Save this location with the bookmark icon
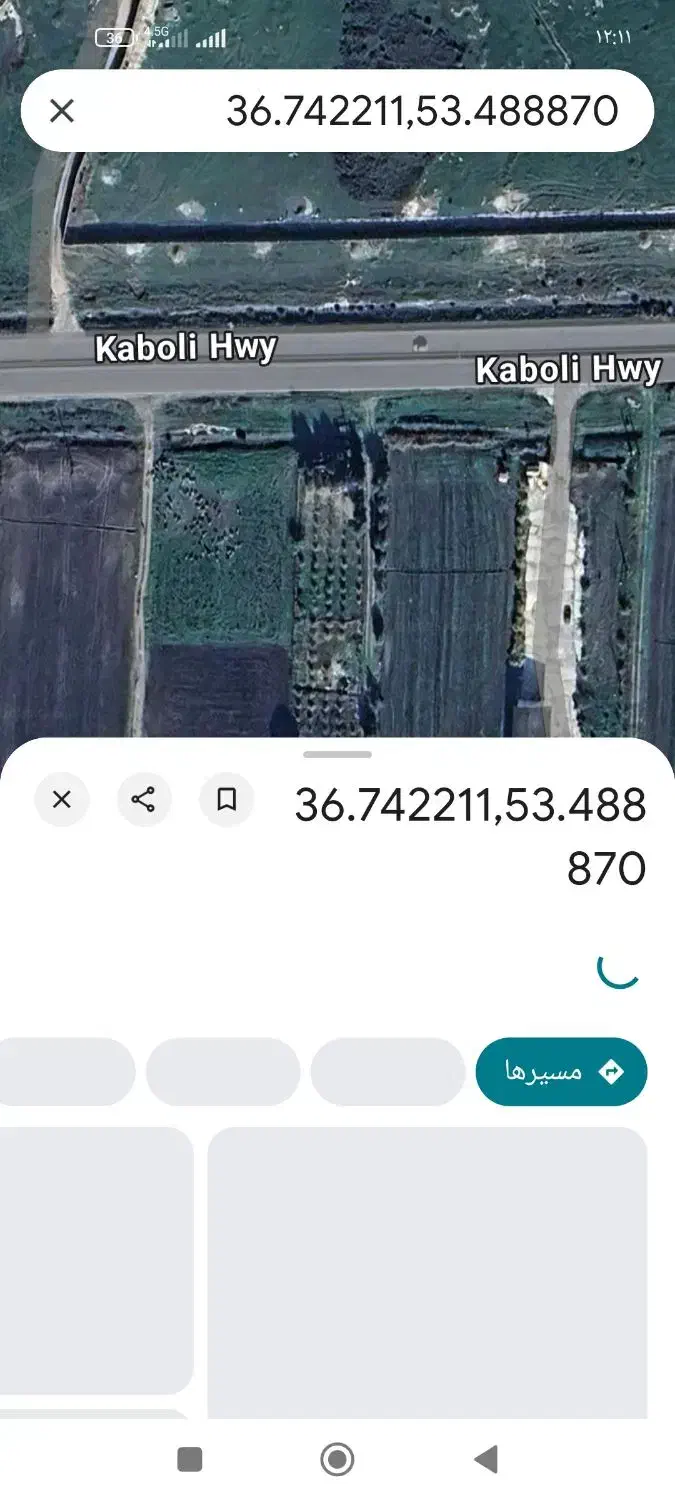The height and width of the screenshot is (1500, 675). (227, 799)
